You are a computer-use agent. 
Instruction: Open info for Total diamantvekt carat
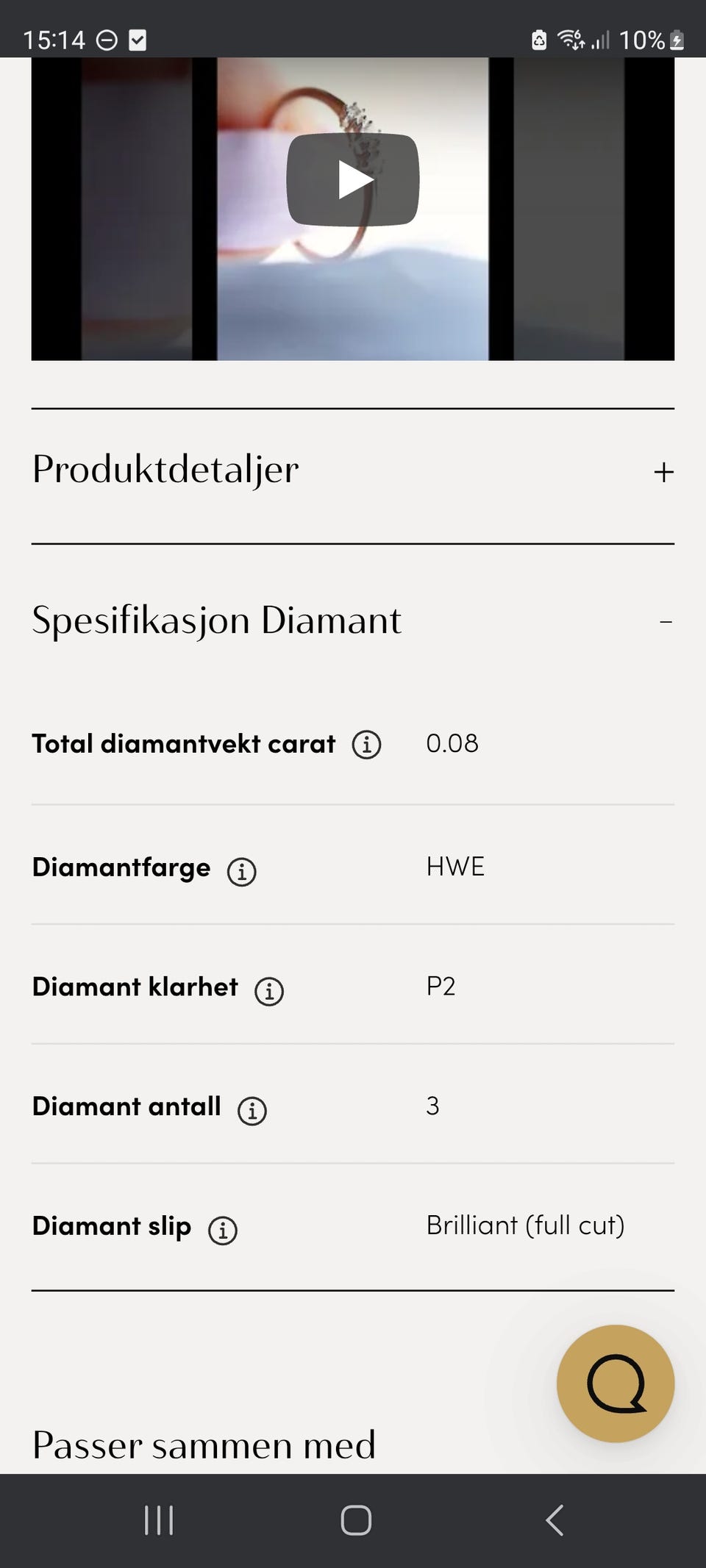366,745
